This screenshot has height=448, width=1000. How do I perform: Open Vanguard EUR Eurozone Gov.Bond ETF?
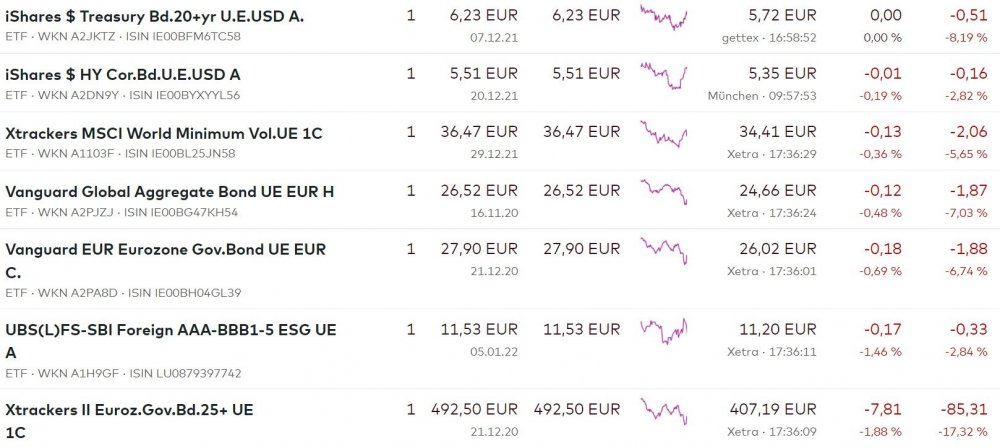click(165, 249)
